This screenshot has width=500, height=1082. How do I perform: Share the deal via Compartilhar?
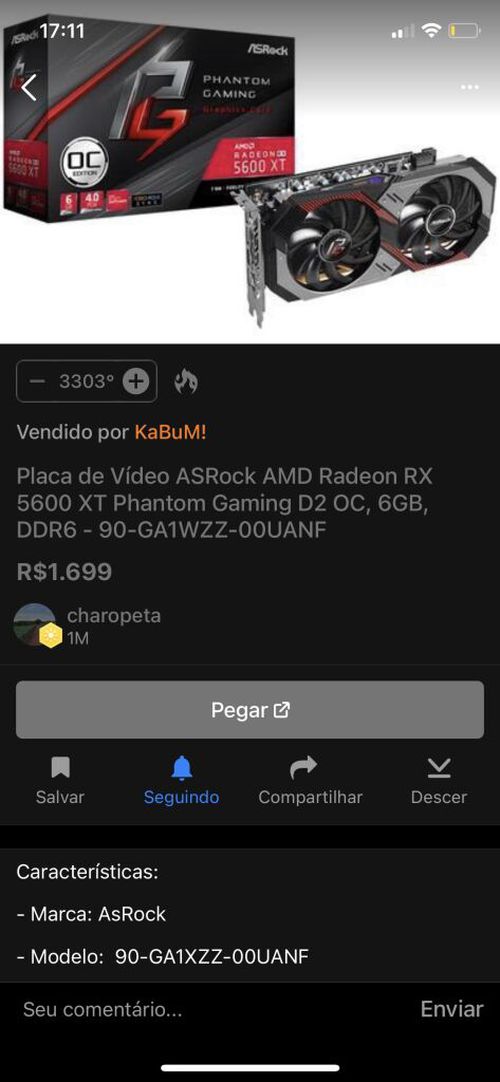pyautogui.click(x=310, y=780)
